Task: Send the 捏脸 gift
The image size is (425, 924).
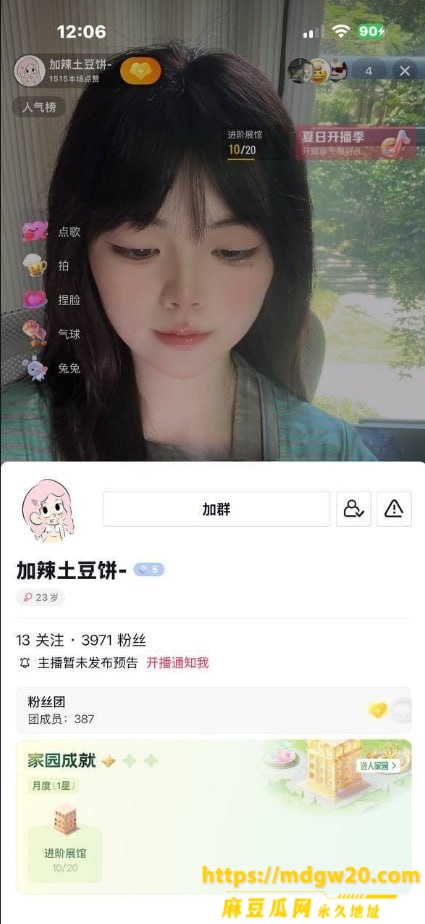Action: pos(51,299)
